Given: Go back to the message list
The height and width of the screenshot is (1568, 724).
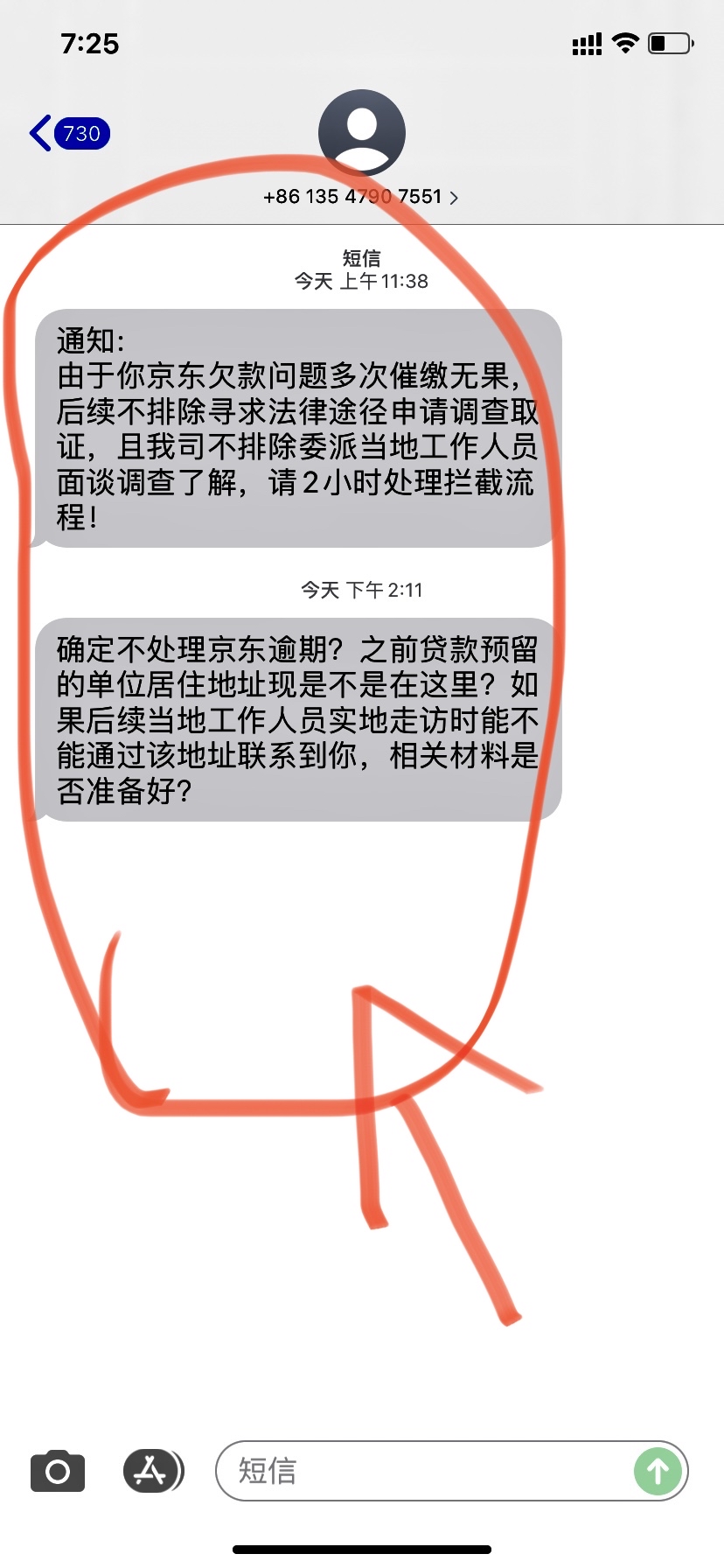Looking at the screenshot, I should 68,134.
